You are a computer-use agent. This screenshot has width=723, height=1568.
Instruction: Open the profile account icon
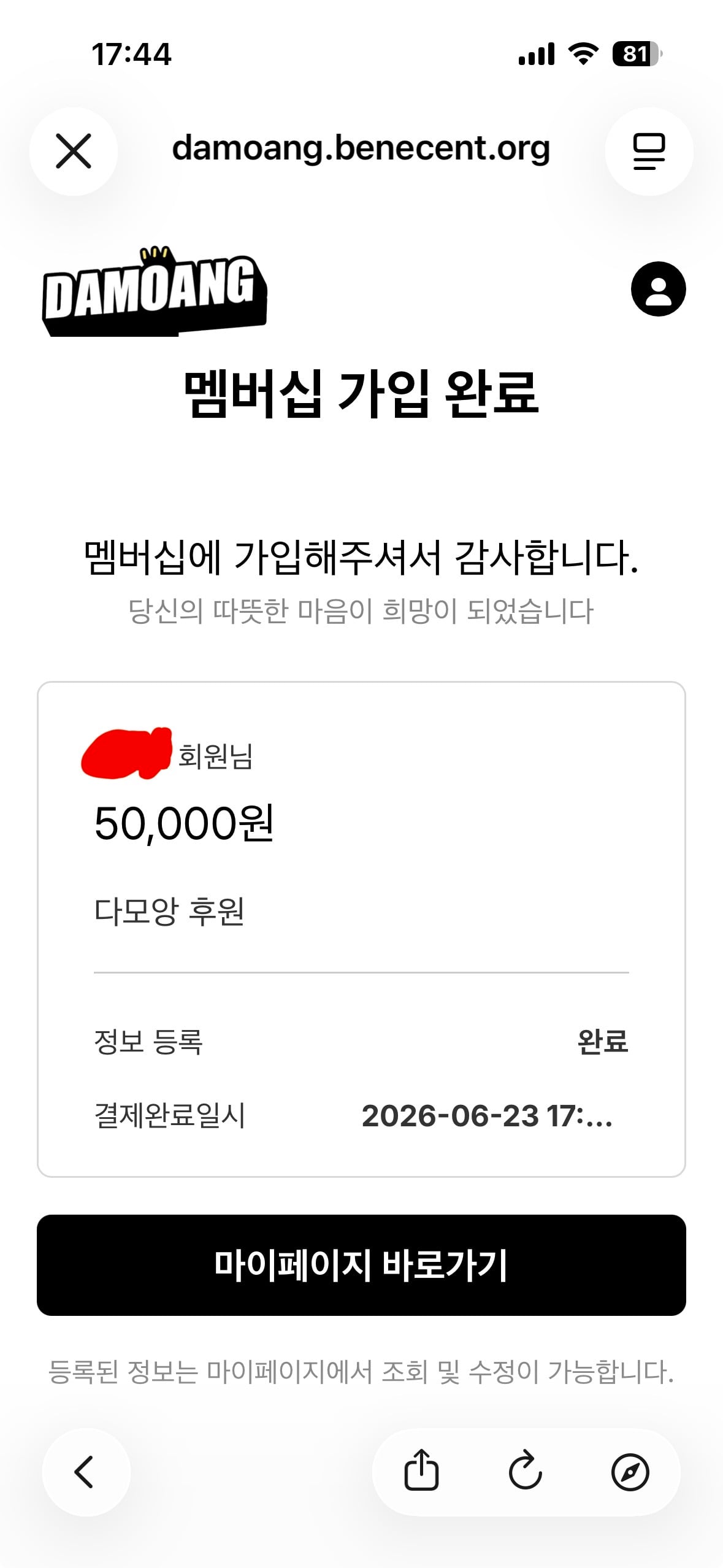pos(658,289)
